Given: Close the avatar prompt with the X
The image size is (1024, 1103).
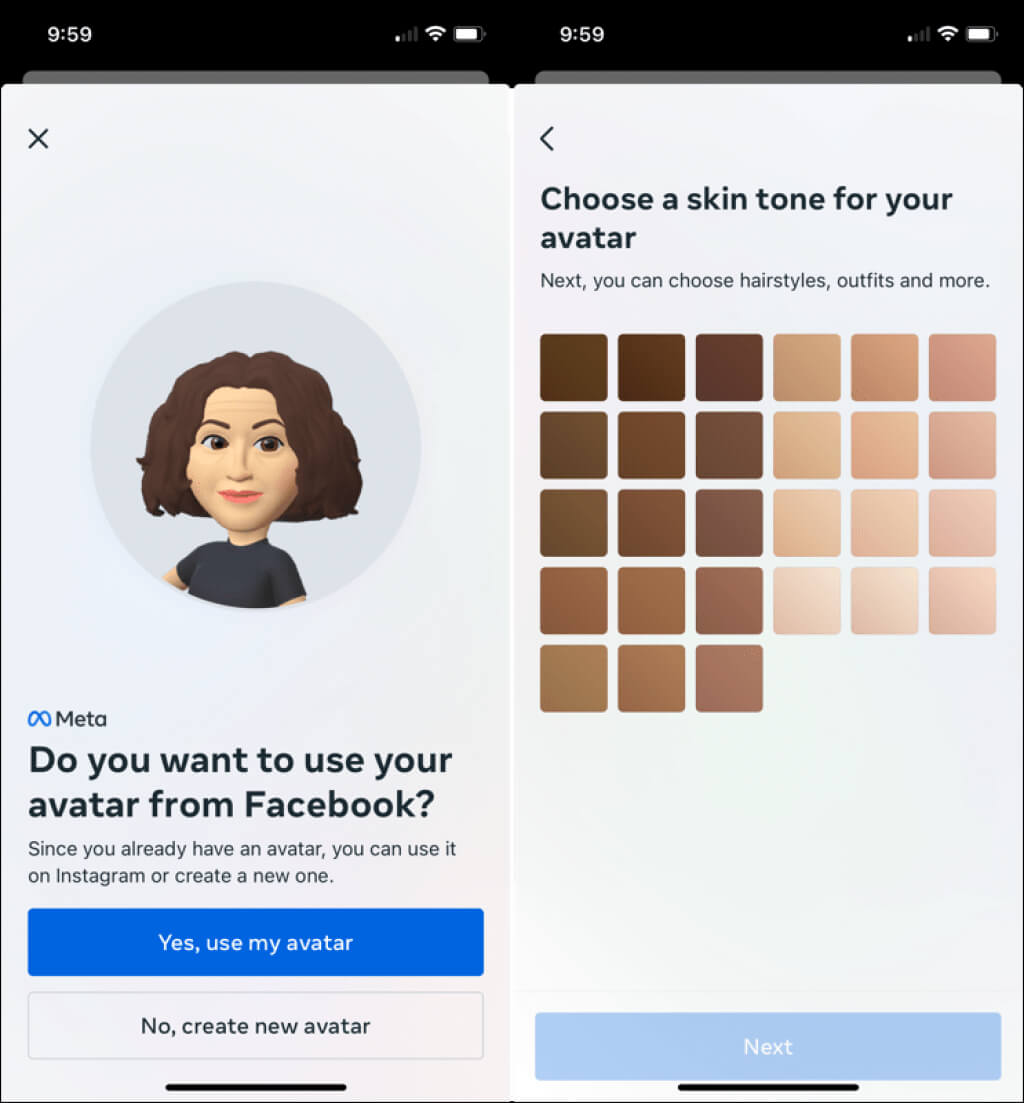Looking at the screenshot, I should (x=38, y=139).
